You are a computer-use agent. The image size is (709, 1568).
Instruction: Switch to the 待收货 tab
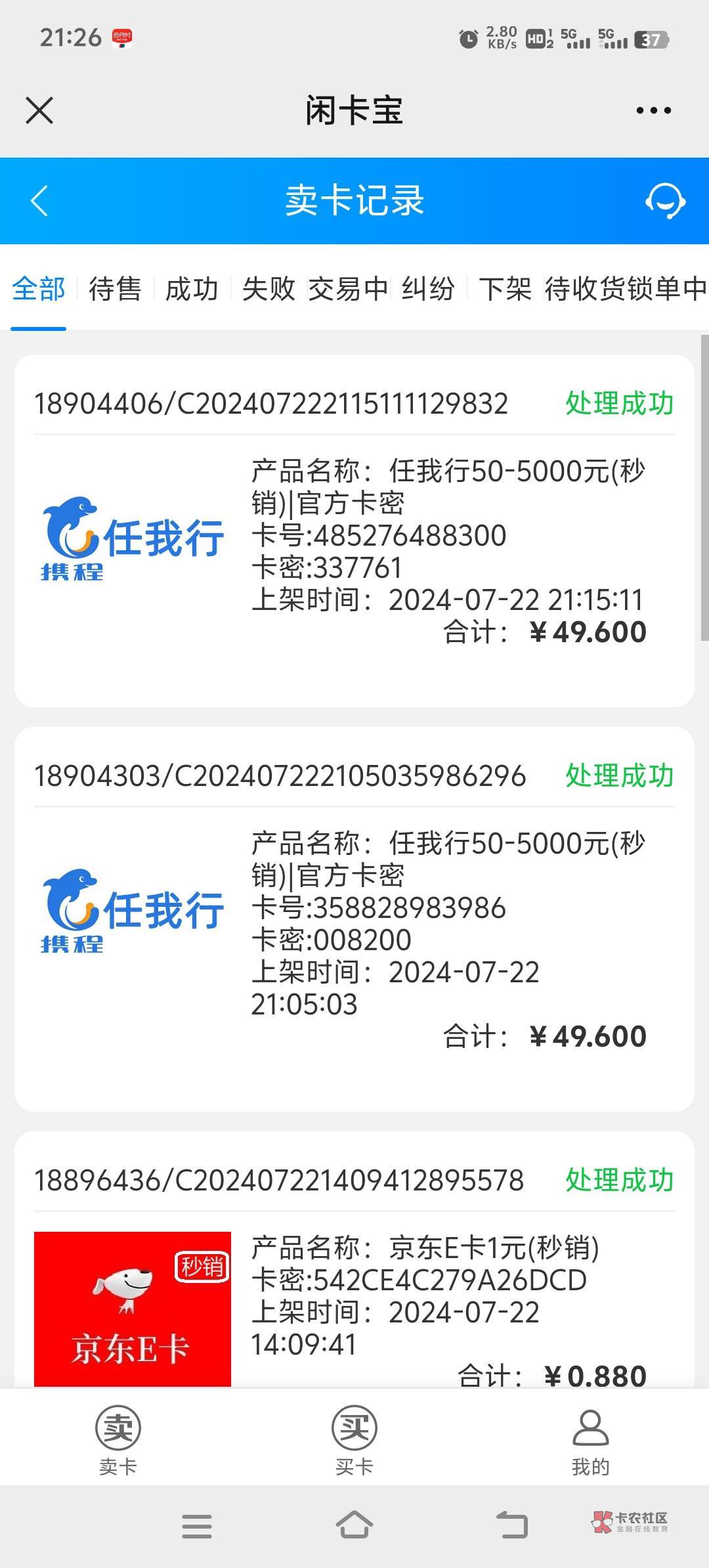point(584,289)
